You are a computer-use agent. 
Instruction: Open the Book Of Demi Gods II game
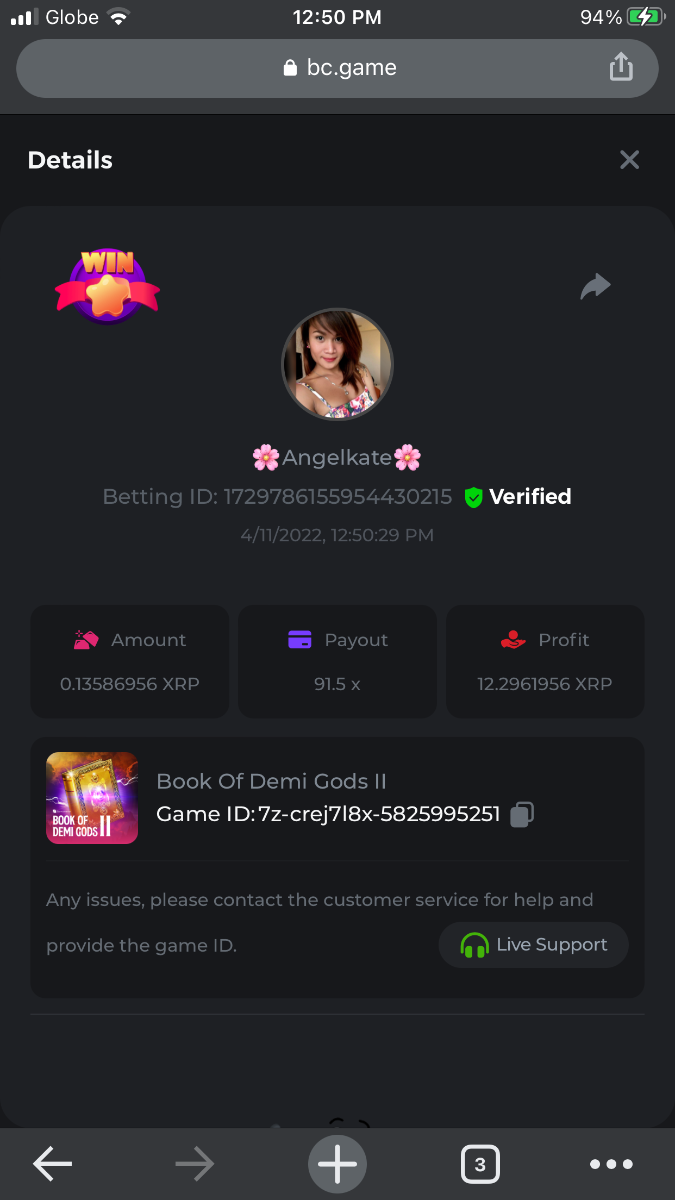click(92, 798)
